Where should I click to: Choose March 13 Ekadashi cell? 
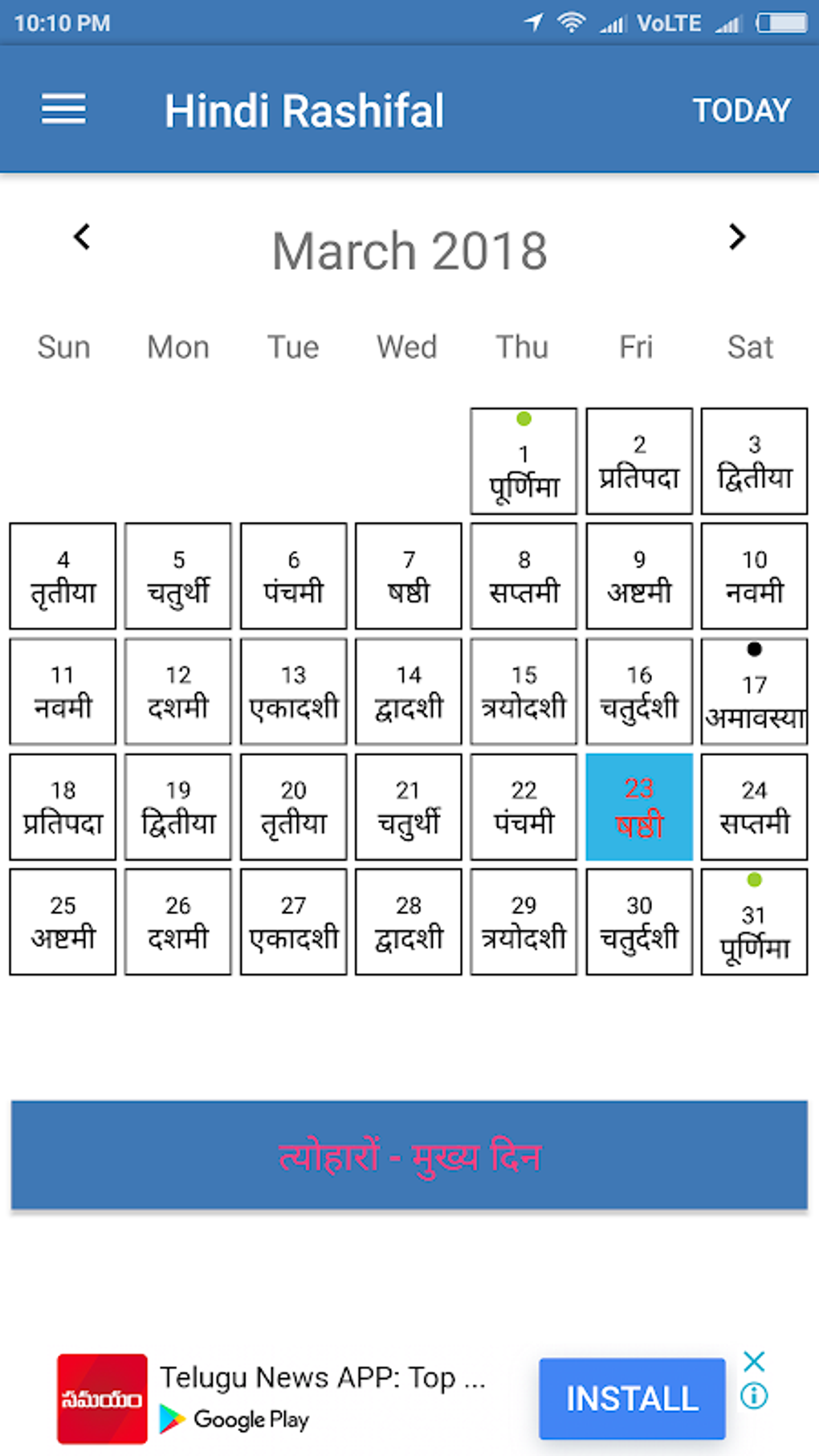(x=293, y=691)
